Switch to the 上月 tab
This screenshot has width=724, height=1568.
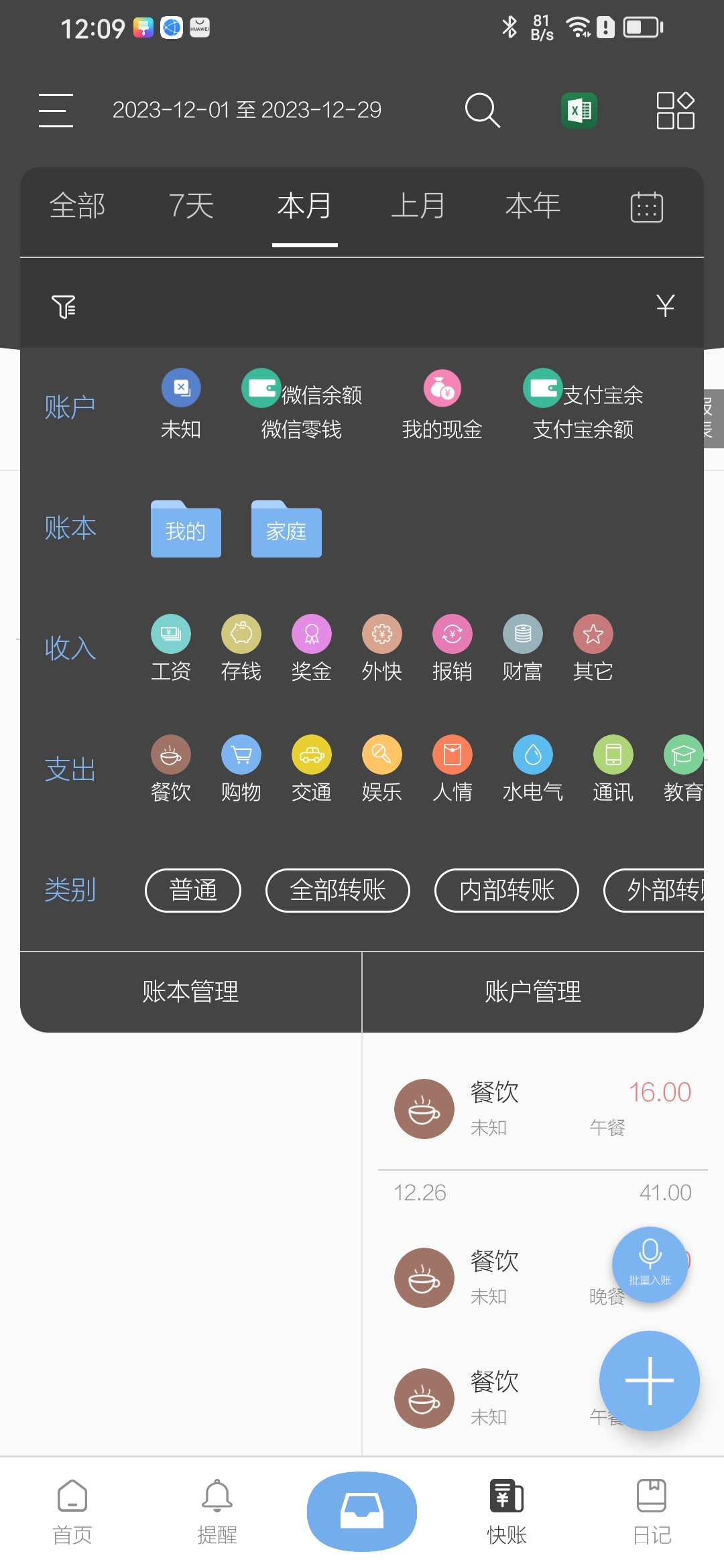click(418, 206)
